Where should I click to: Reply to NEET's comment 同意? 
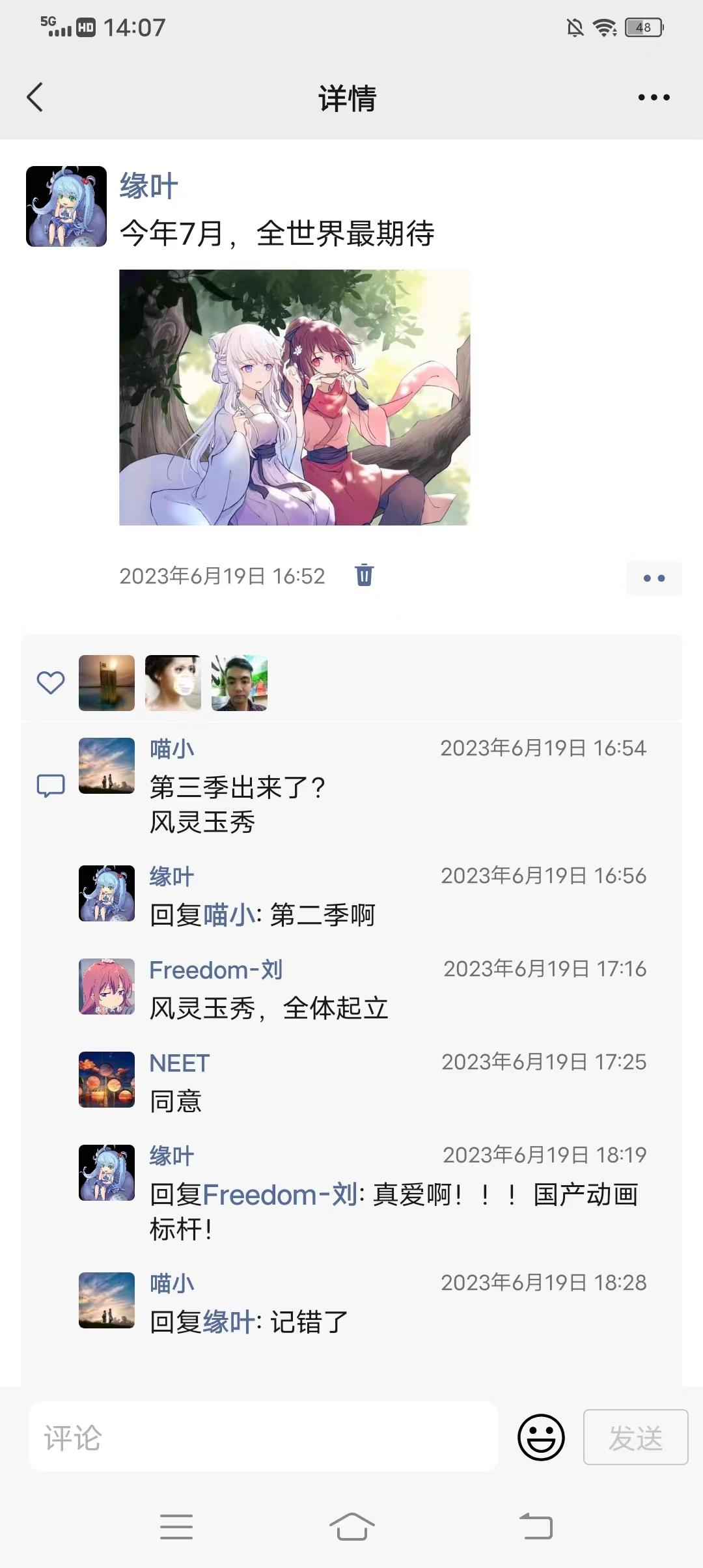coord(176,1102)
